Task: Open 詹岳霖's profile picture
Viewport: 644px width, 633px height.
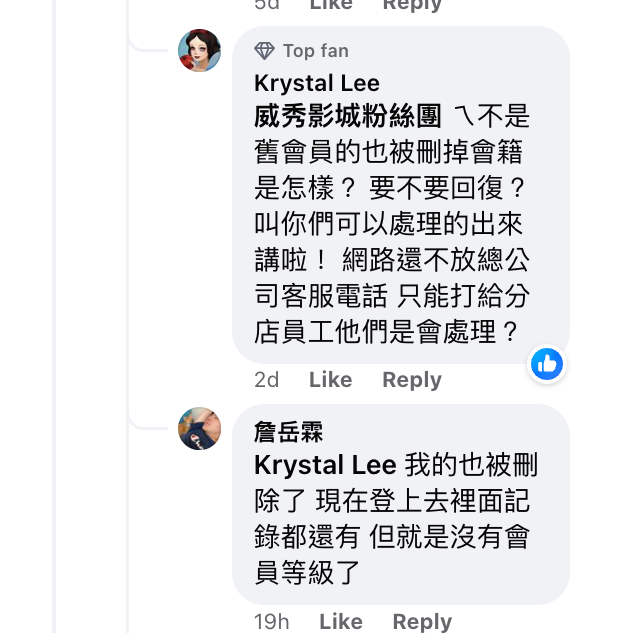Action: (199, 429)
